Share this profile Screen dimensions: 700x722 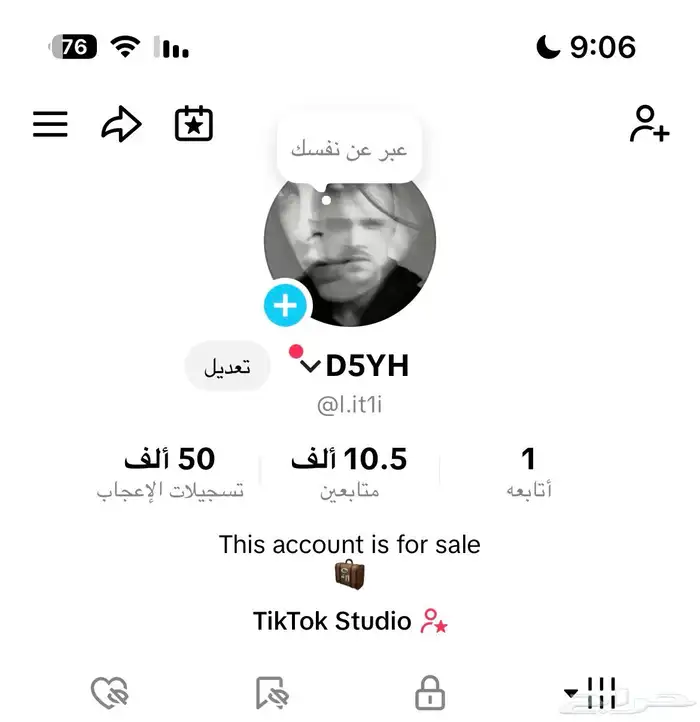pyautogui.click(x=121, y=124)
